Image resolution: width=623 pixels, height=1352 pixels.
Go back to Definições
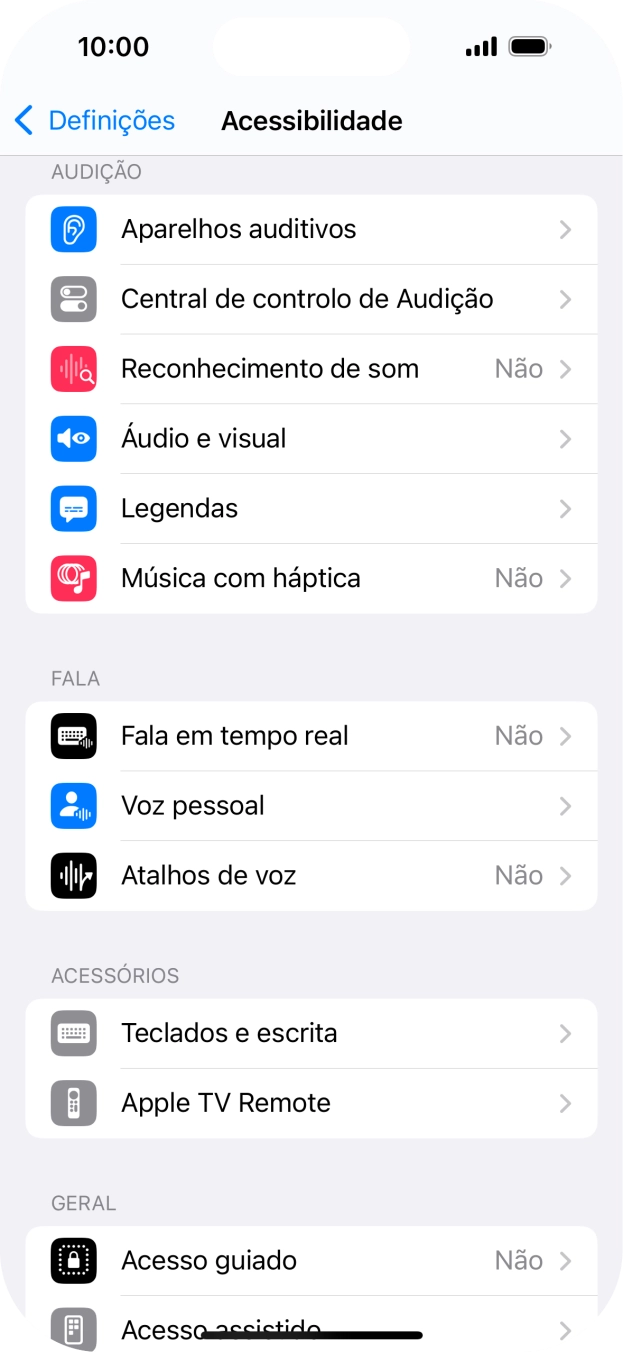(95, 121)
